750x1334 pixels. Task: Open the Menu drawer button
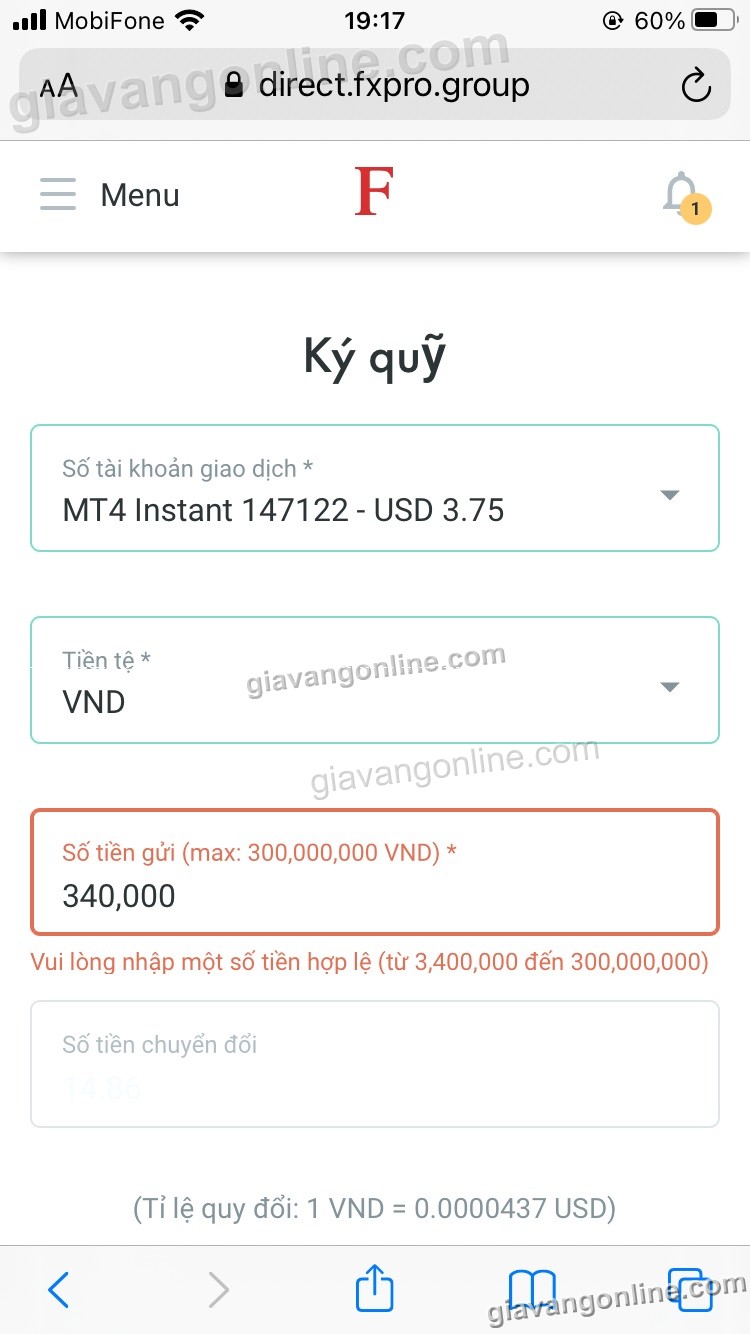(110, 195)
